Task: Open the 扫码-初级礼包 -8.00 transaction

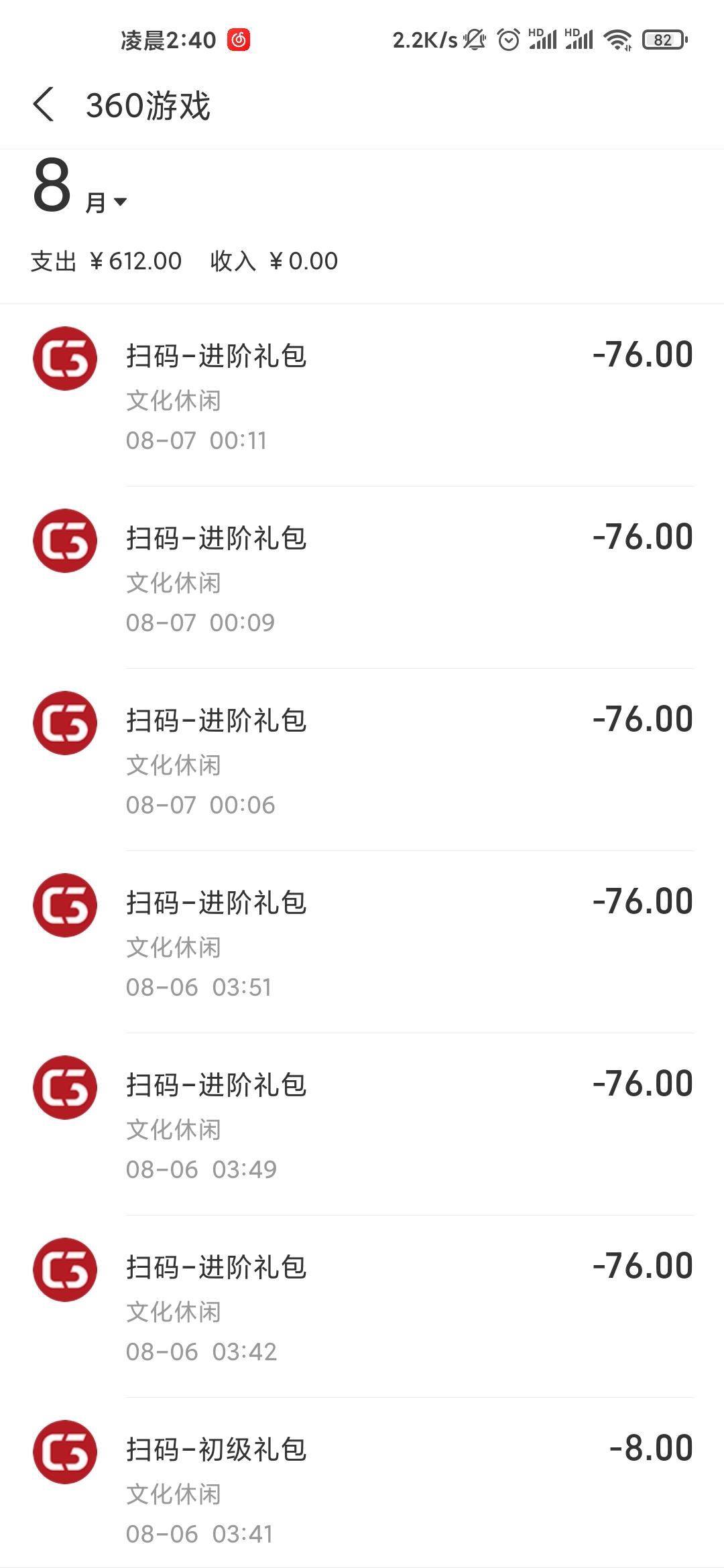Action: tap(362, 1483)
